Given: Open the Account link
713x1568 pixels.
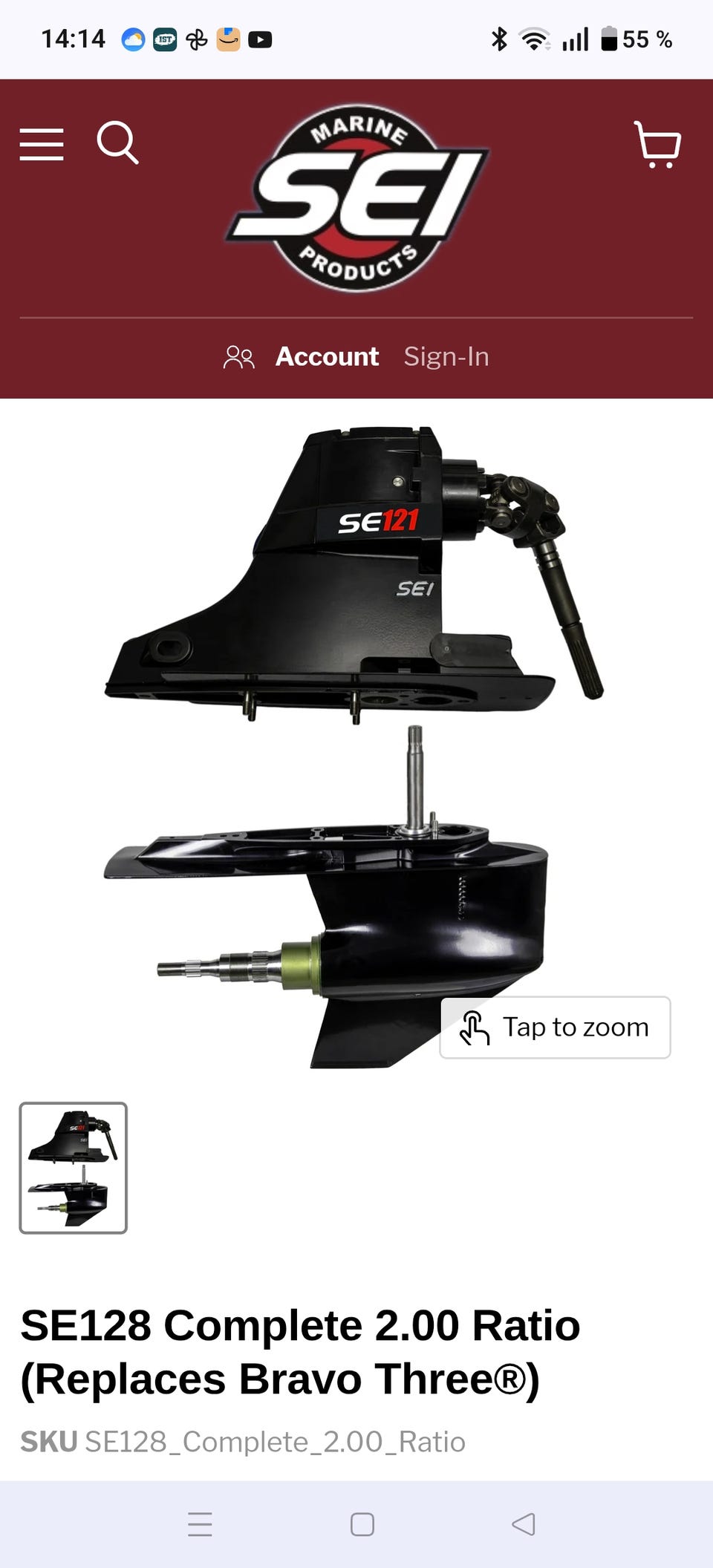Looking at the screenshot, I should [x=327, y=357].
